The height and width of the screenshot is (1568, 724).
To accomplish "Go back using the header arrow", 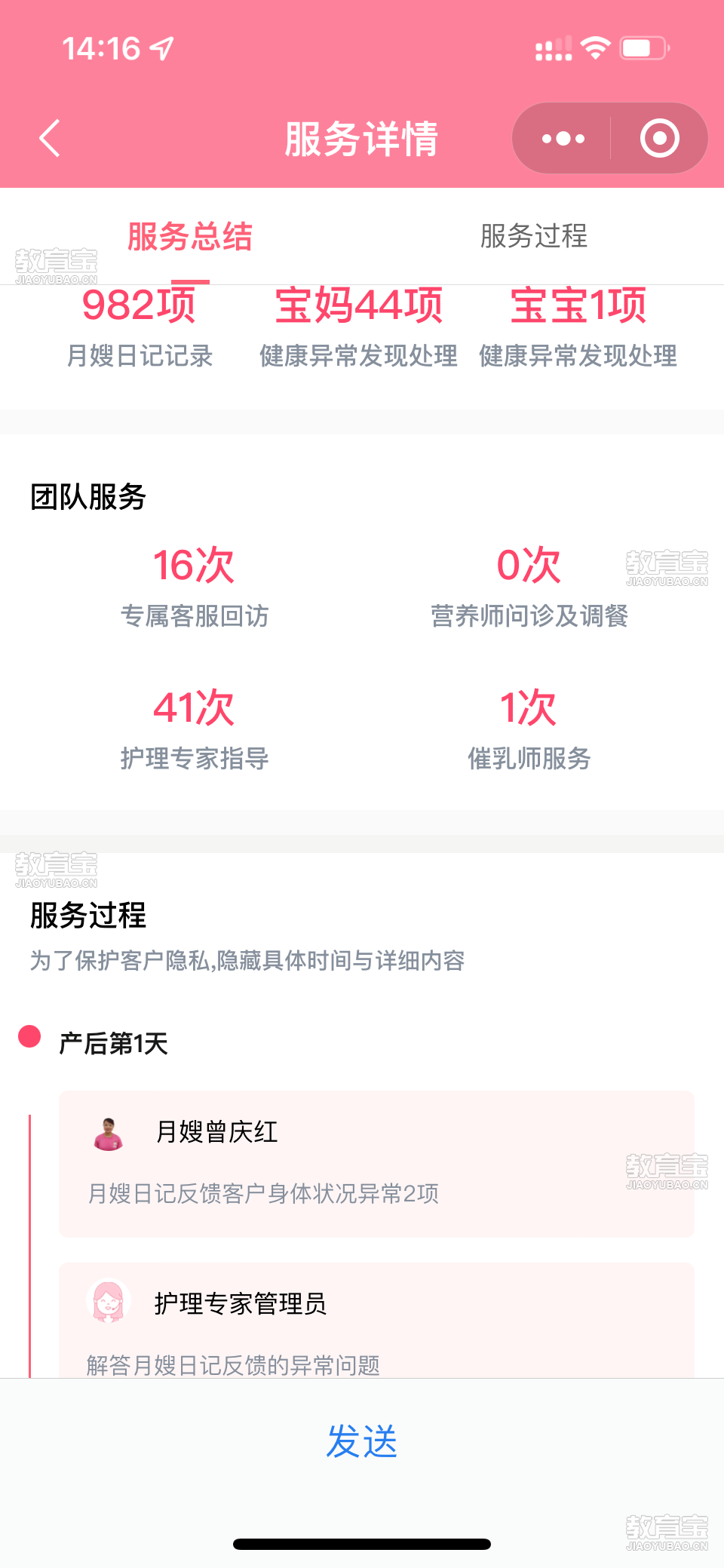I will click(x=50, y=139).
